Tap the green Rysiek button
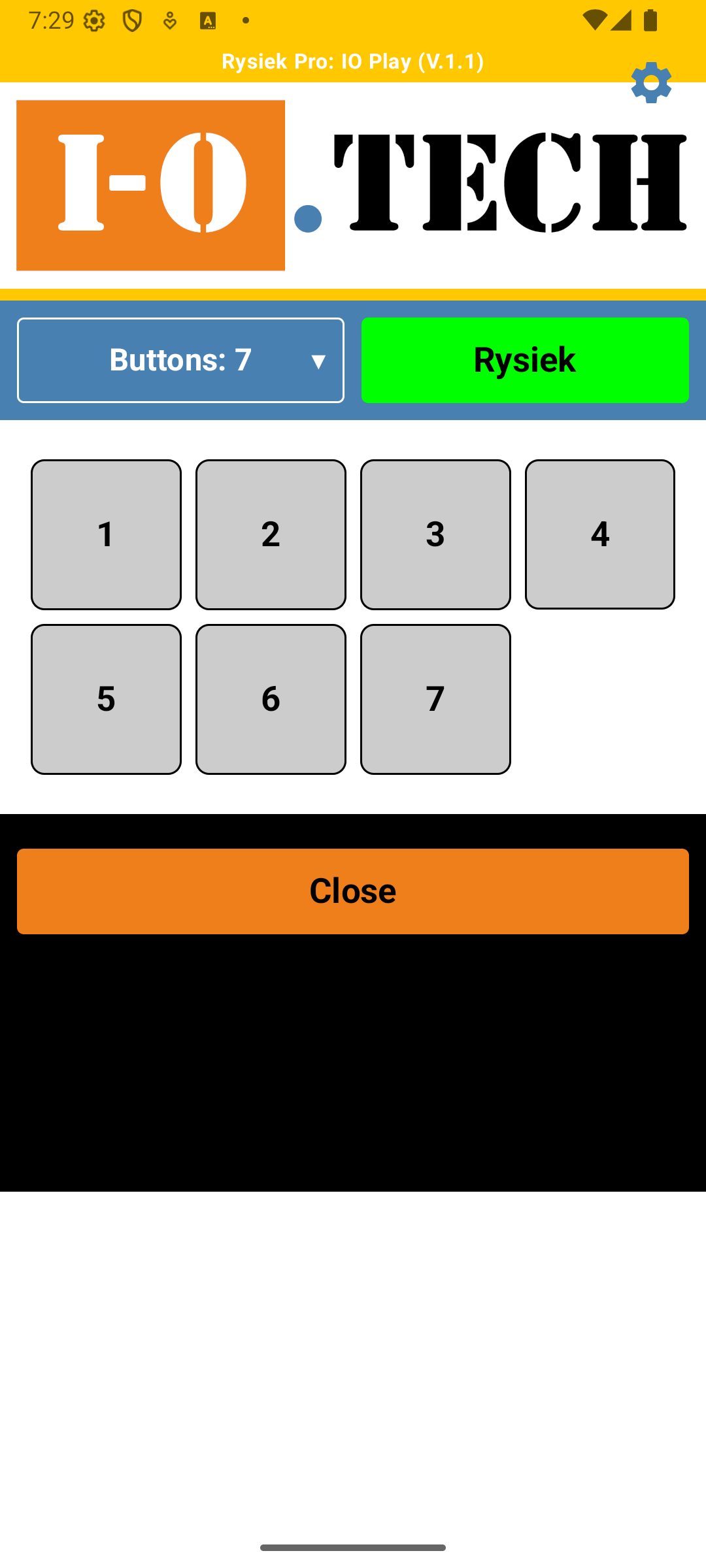 (525, 360)
